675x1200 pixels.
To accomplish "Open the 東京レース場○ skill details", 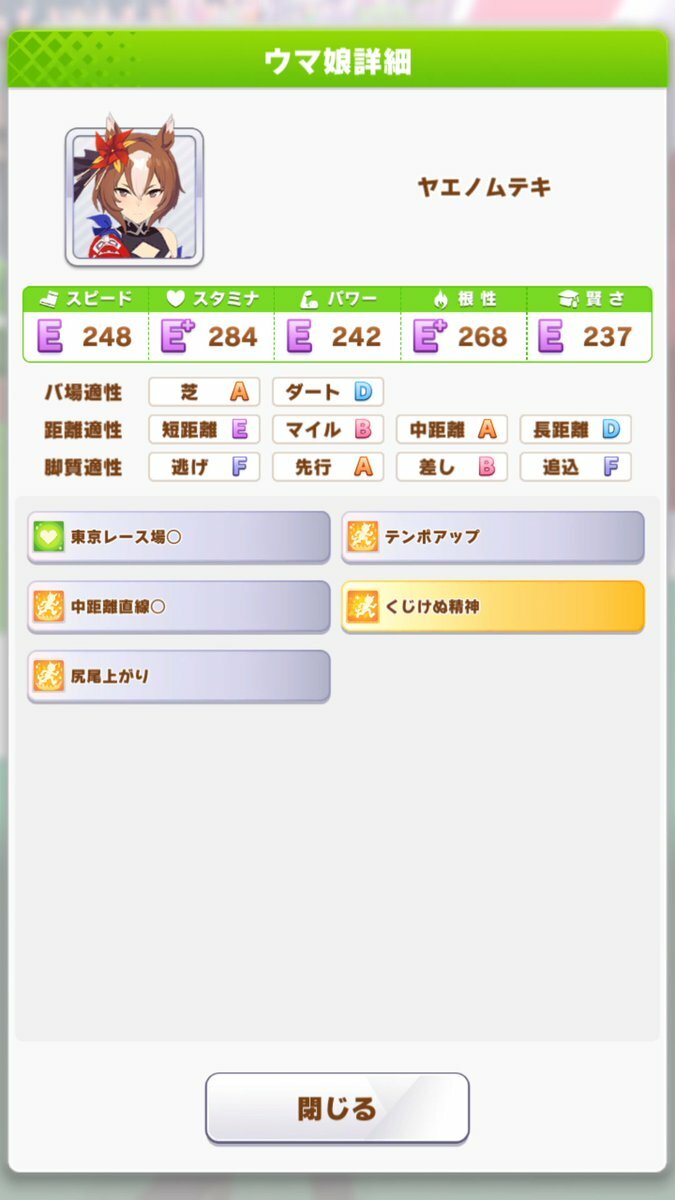I will 179,537.
